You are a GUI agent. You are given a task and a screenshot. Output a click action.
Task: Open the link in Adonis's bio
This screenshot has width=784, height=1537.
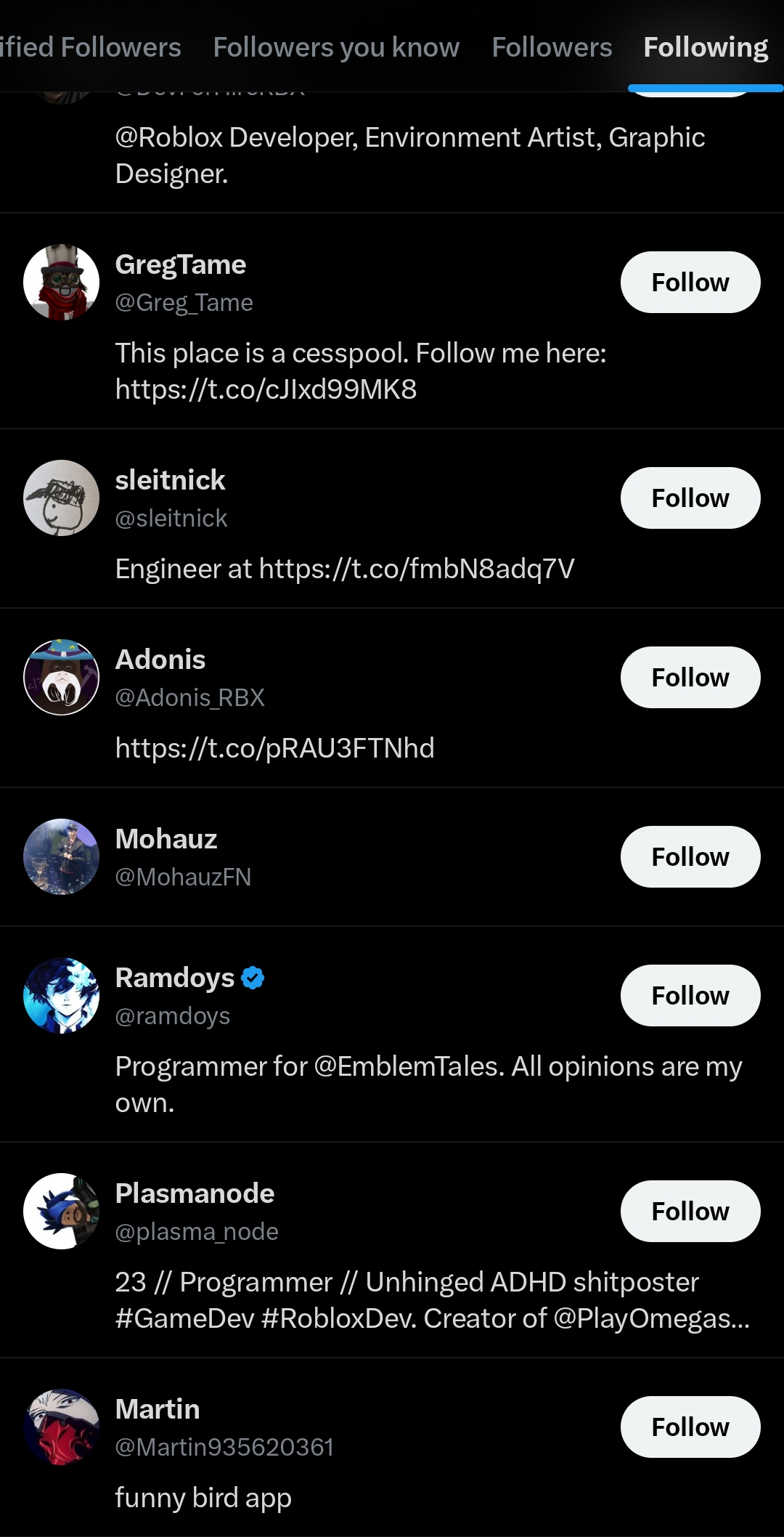(274, 748)
